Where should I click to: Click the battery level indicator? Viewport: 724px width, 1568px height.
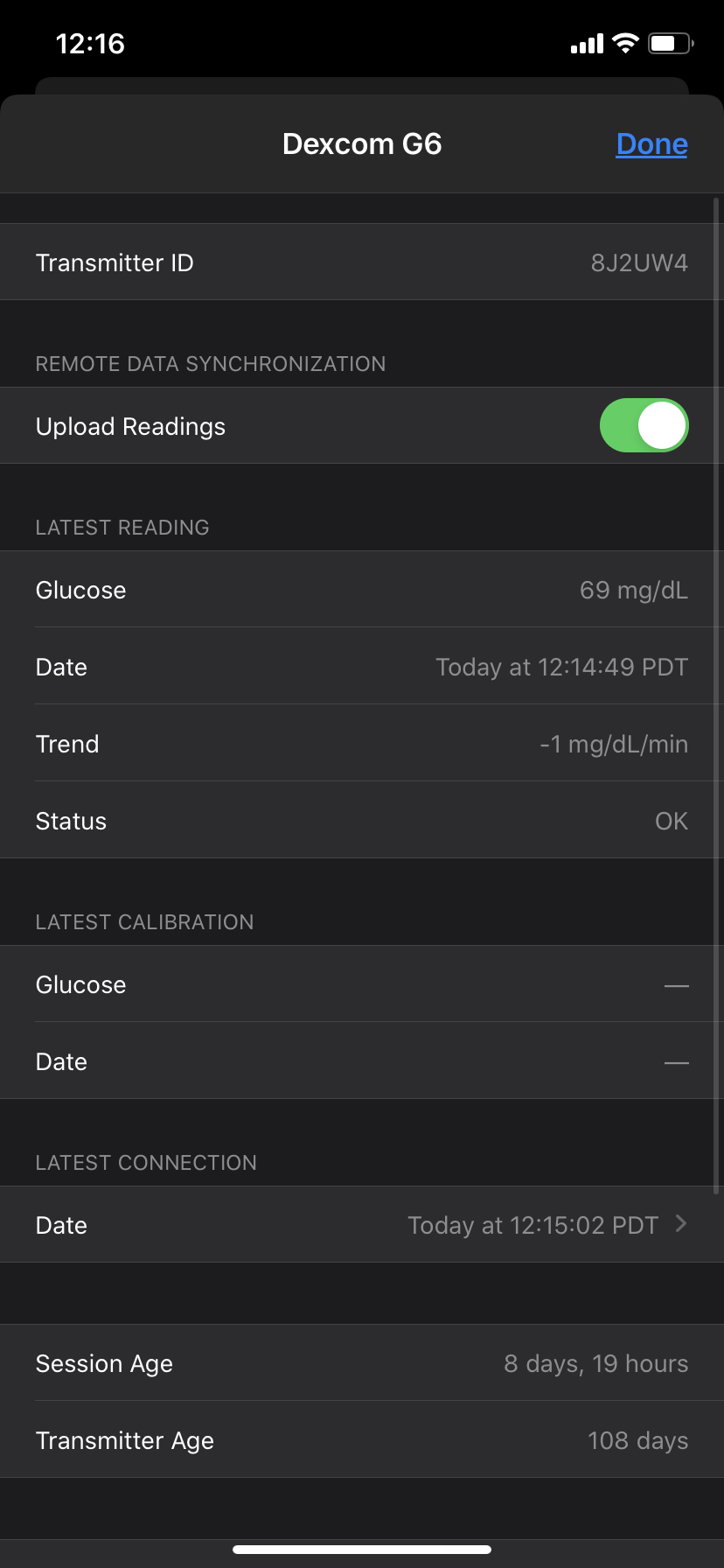pos(670,42)
